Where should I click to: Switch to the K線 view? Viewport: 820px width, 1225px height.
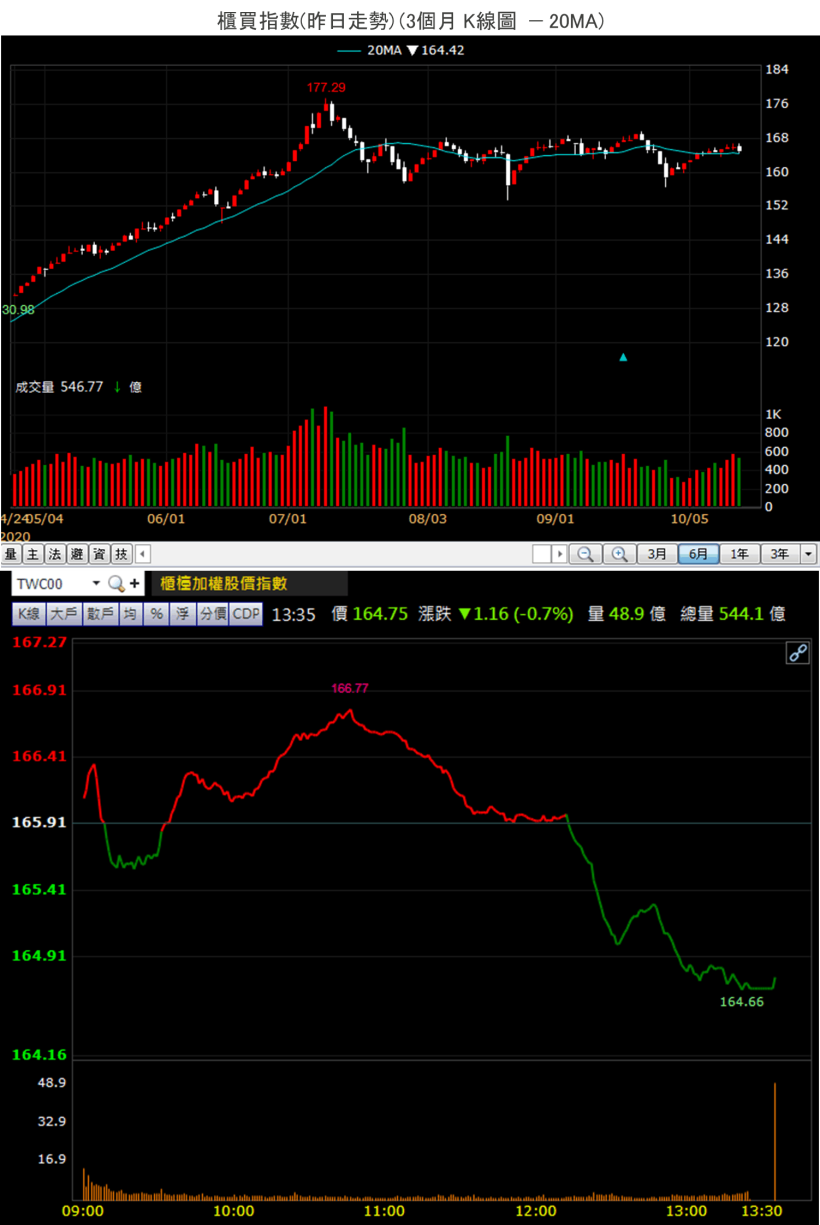click(27, 614)
